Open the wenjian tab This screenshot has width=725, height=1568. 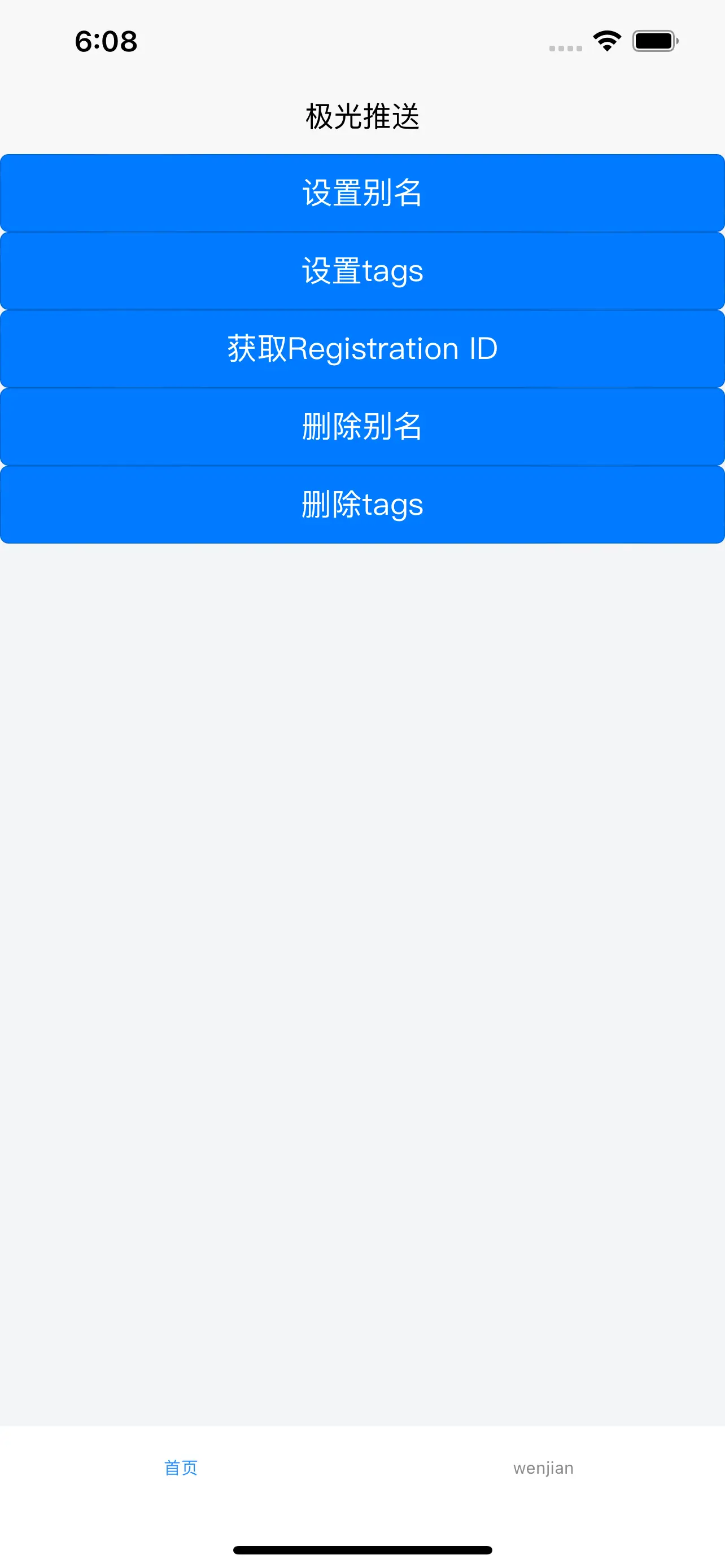(544, 1468)
